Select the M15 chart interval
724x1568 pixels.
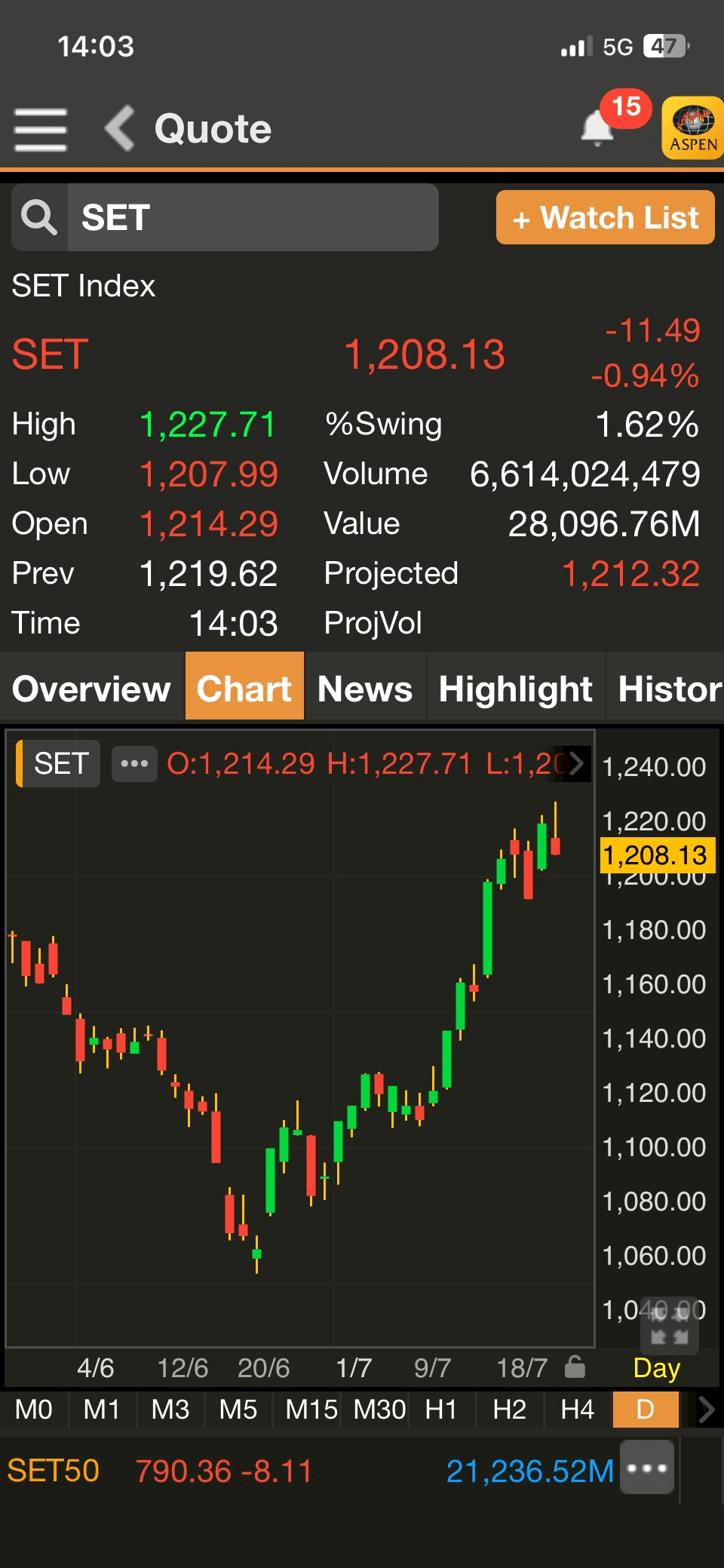(x=311, y=1409)
